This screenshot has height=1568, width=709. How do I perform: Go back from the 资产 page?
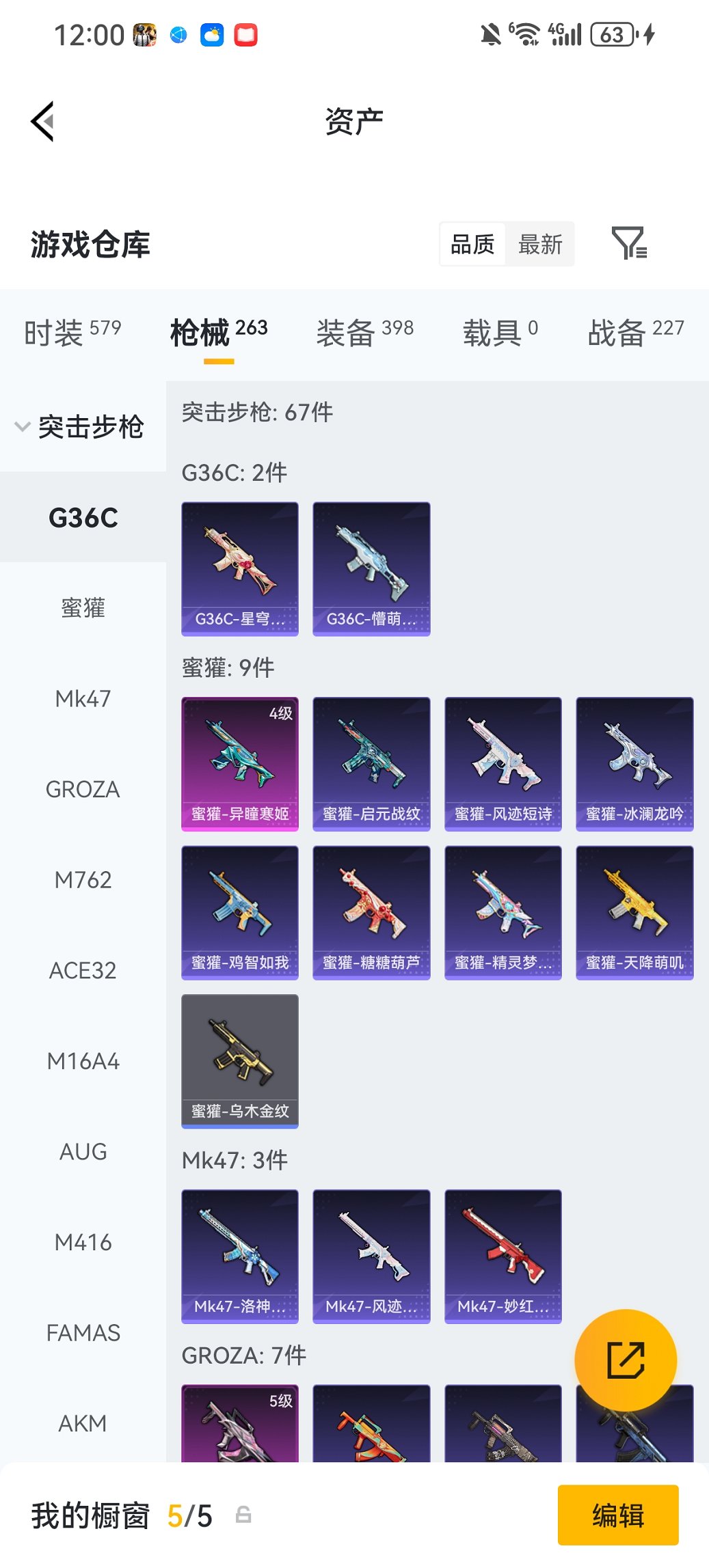pos(42,122)
